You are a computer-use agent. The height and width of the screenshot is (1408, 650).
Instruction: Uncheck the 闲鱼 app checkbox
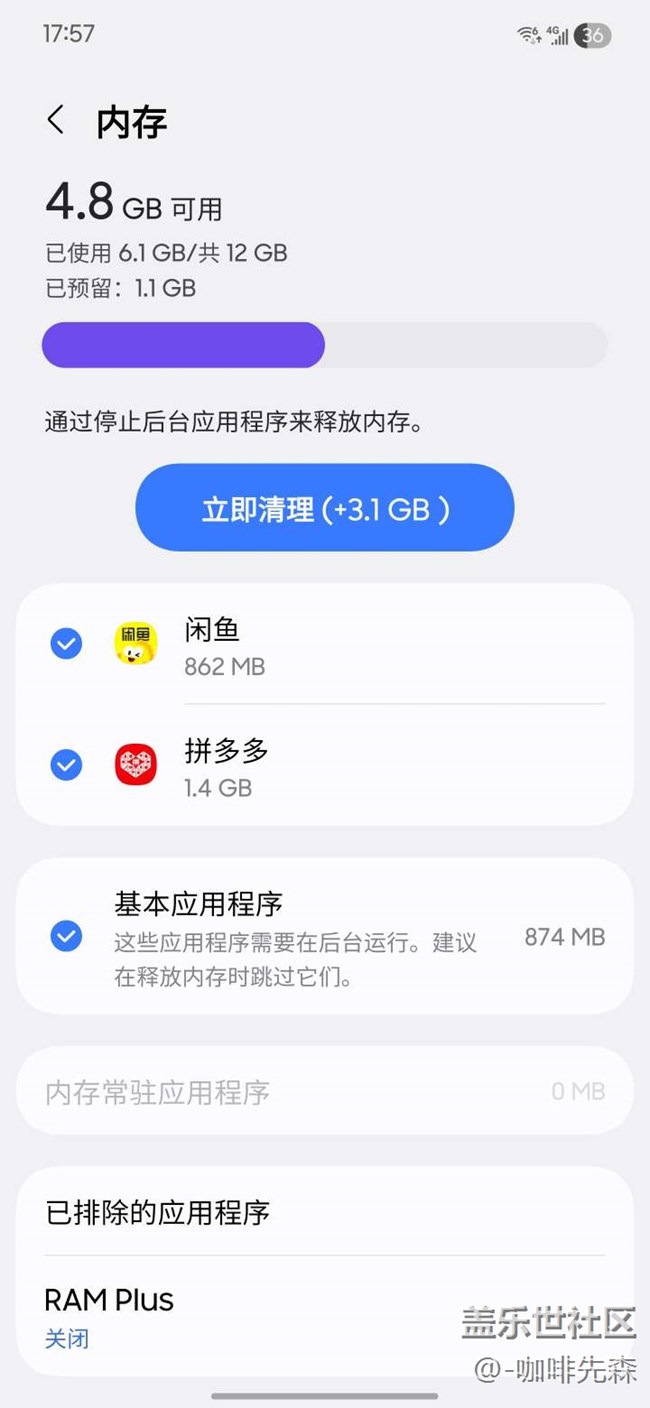(x=66, y=644)
